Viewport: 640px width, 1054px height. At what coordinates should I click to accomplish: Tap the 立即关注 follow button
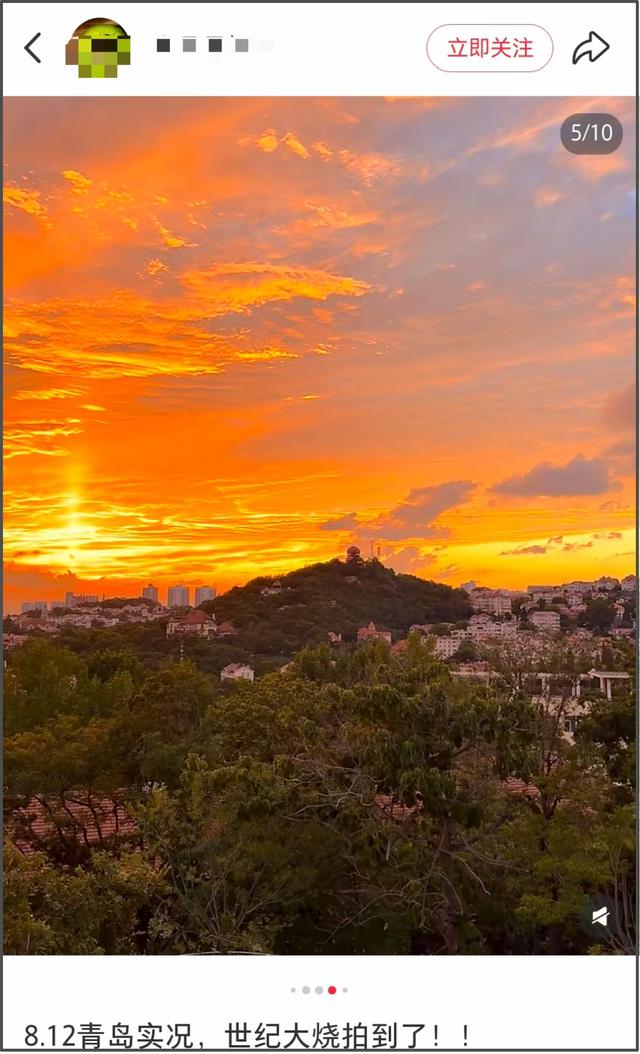[489, 48]
